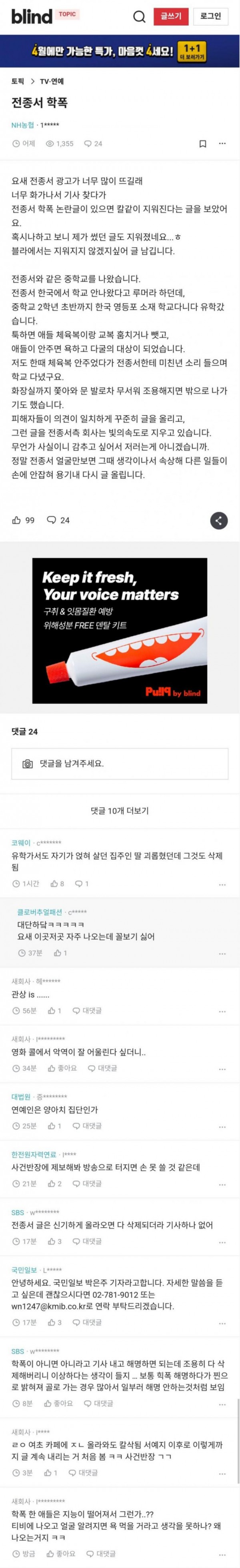The height and width of the screenshot is (1568, 240).
Task: Tap the 로그인 button
Action: (210, 16)
